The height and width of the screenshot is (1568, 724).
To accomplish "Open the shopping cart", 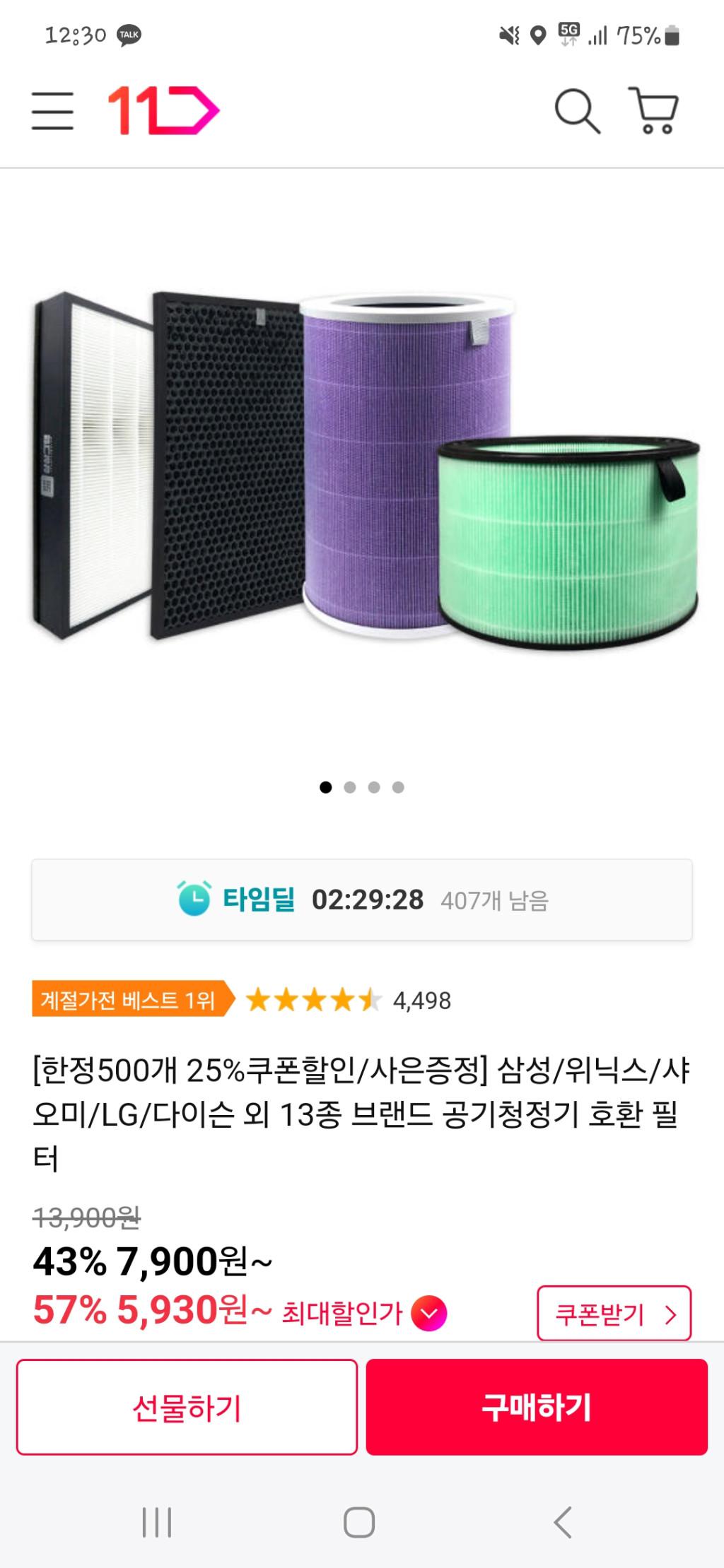I will click(x=654, y=111).
